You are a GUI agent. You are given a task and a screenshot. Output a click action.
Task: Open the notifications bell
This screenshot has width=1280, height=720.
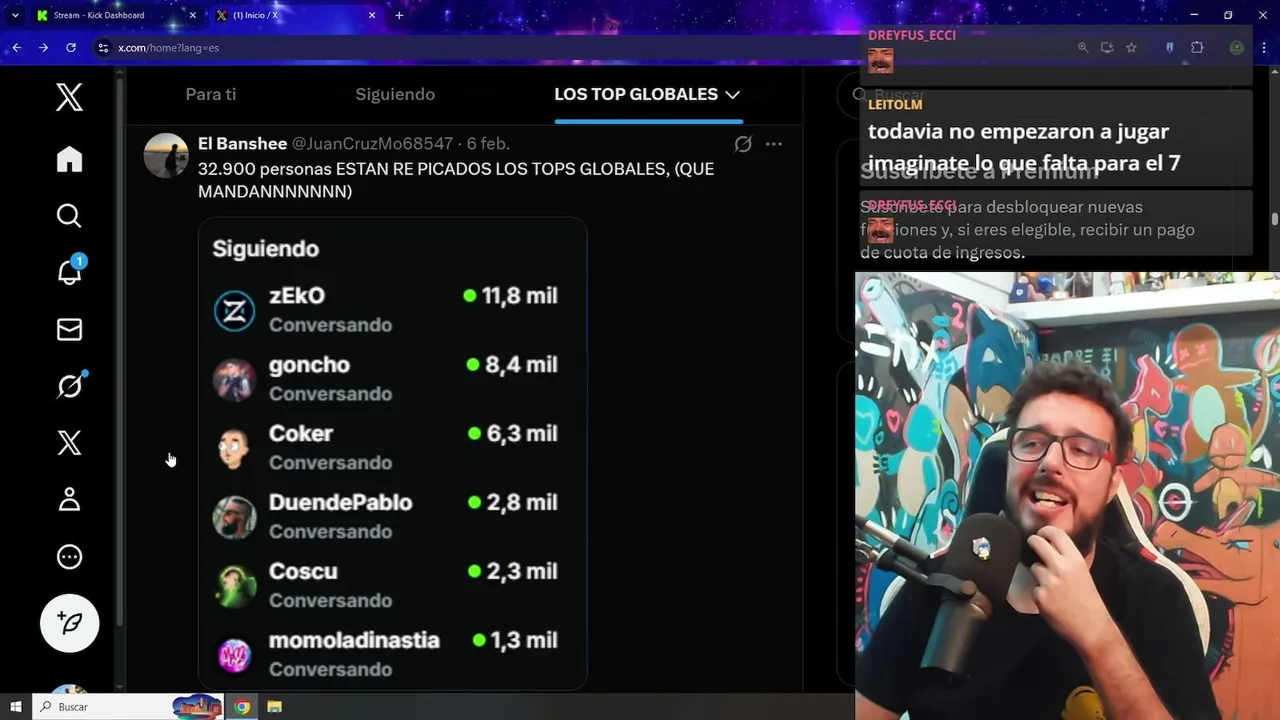pos(69,272)
